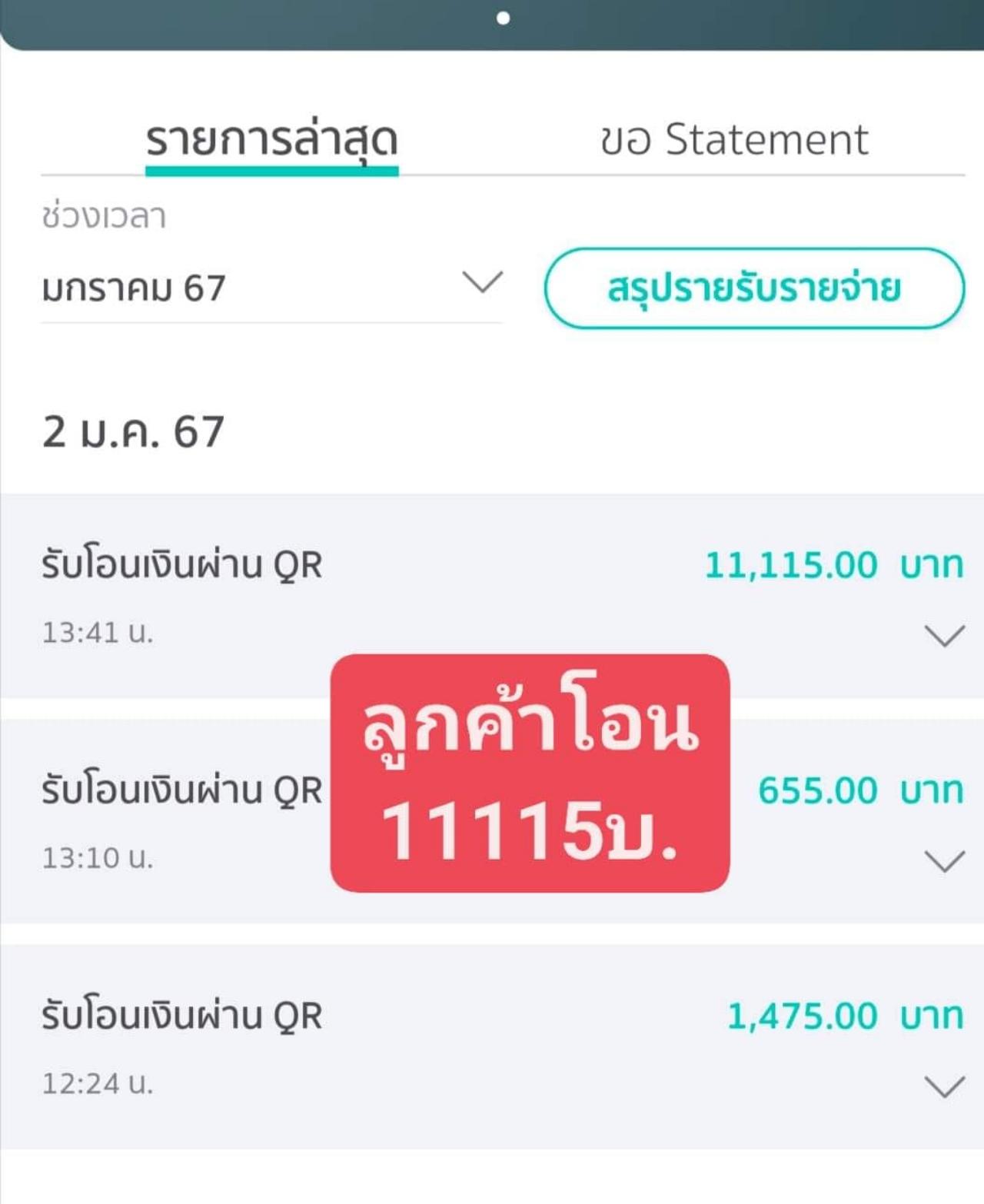Expand the 1,475.00 บาท transaction at 12:24

coord(943,1086)
